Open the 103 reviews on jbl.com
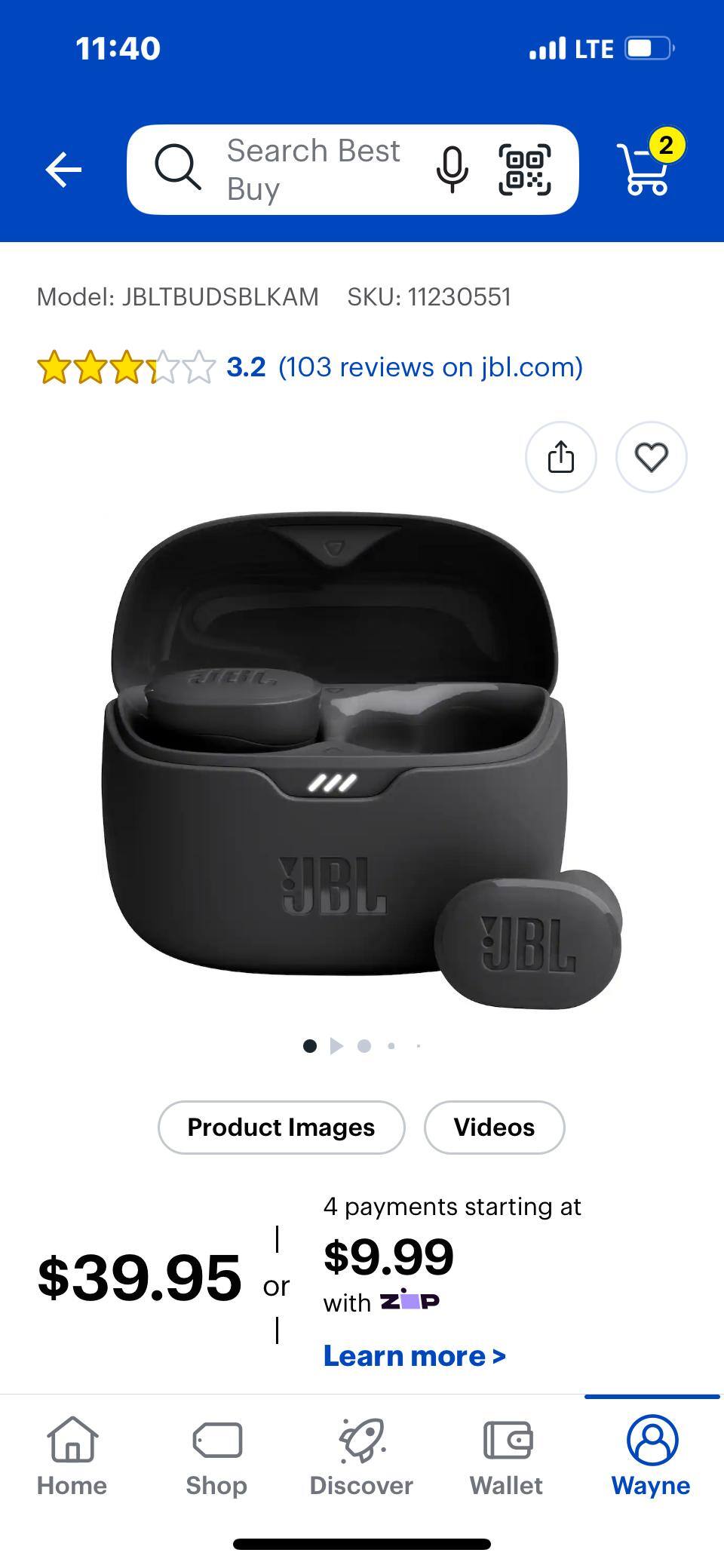Viewport: 724px width, 1568px height. click(x=430, y=367)
